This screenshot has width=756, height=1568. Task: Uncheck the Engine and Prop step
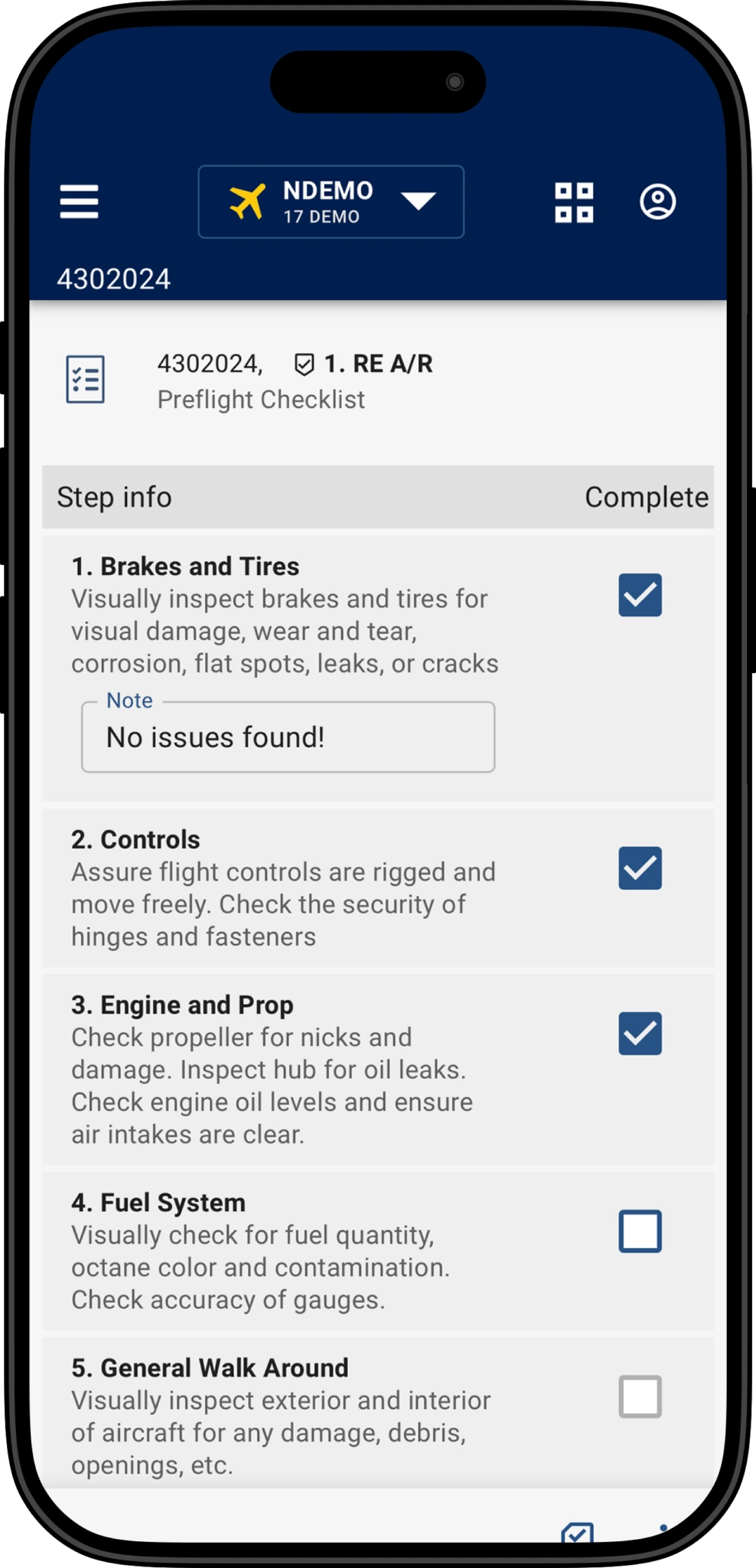pyautogui.click(x=640, y=1034)
